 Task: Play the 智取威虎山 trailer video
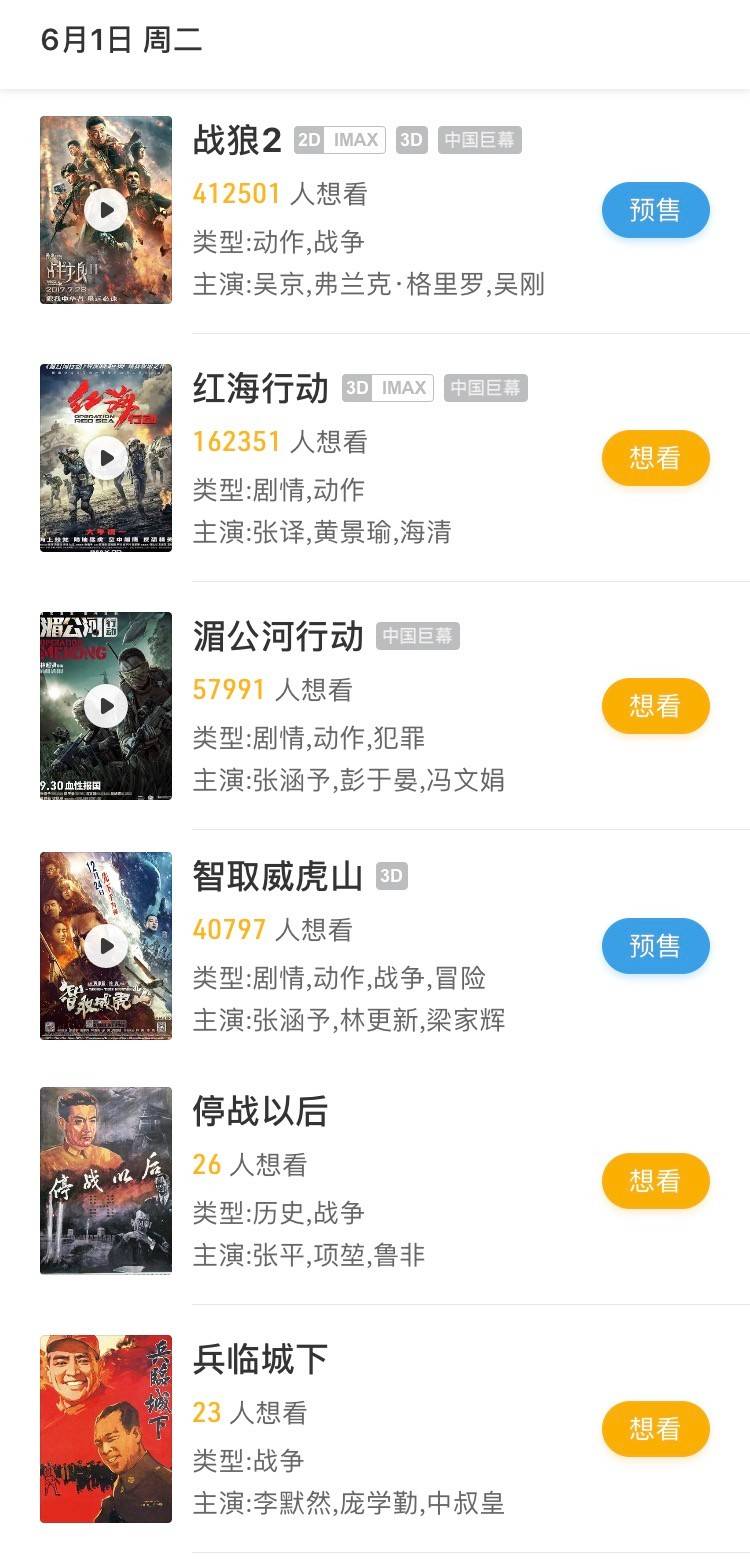pyautogui.click(x=107, y=947)
